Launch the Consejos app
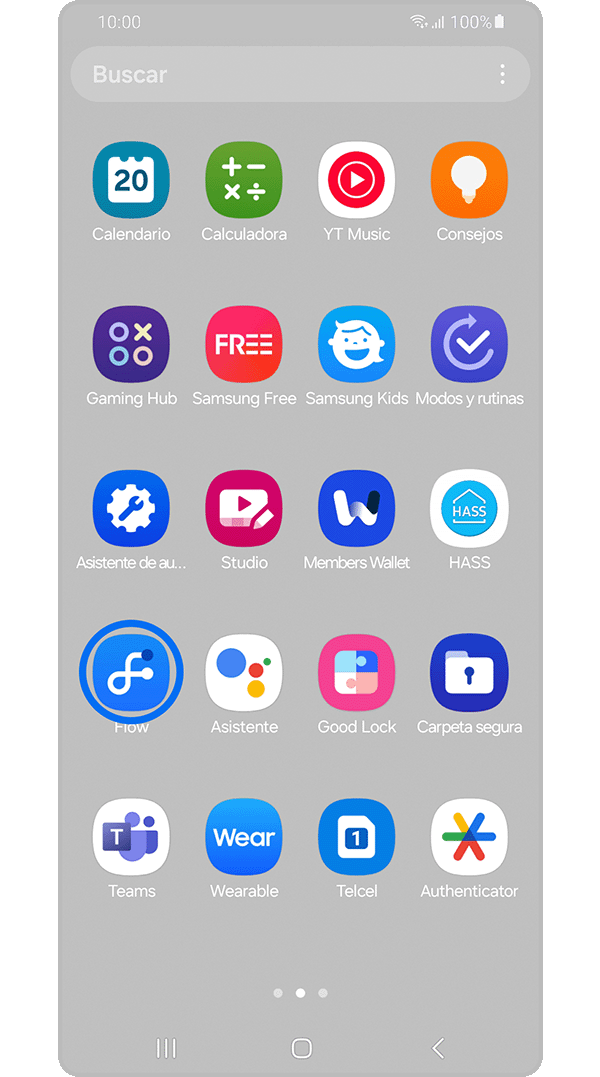This screenshot has width=600, height=1077. coord(469,181)
